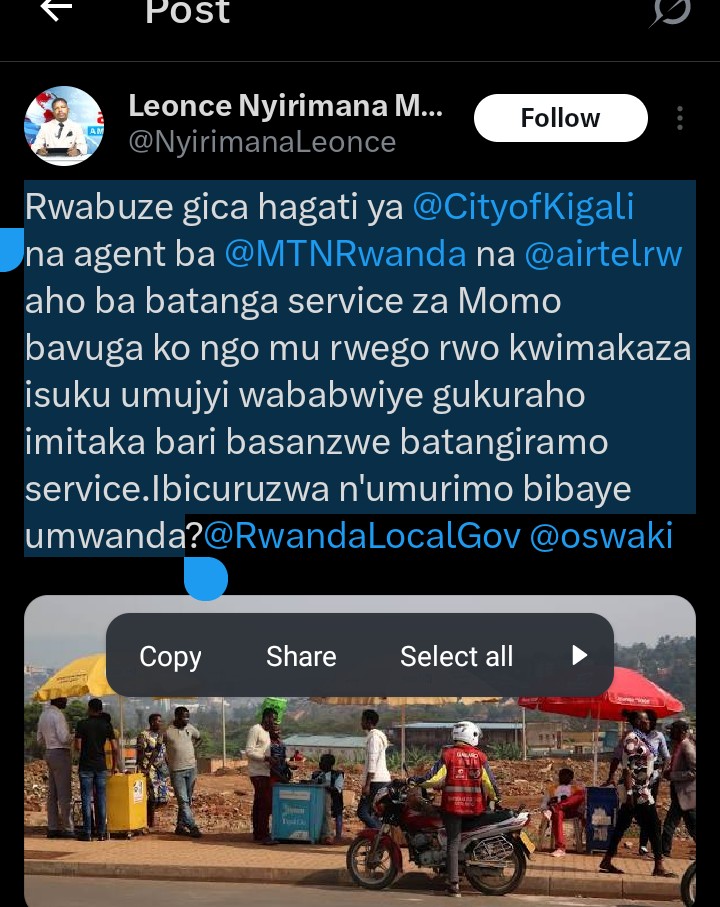
Task: Open the post's three-dot overflow menu
Action: pyautogui.click(x=680, y=118)
